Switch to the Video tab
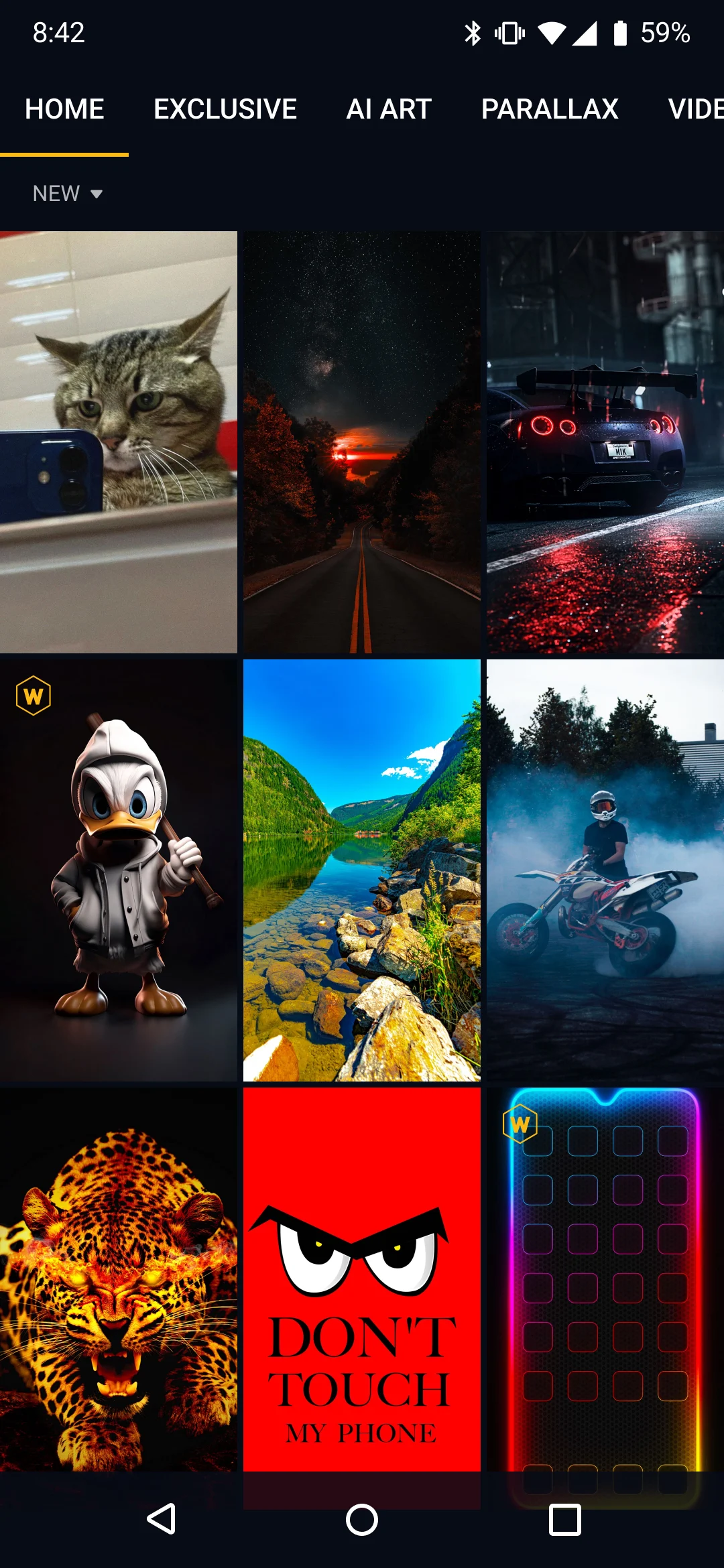The width and height of the screenshot is (724, 1568). click(x=695, y=109)
